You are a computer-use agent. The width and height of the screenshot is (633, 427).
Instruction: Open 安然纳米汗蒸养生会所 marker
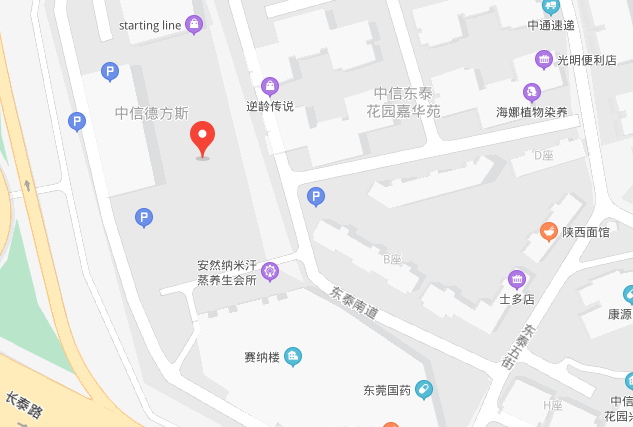click(269, 270)
